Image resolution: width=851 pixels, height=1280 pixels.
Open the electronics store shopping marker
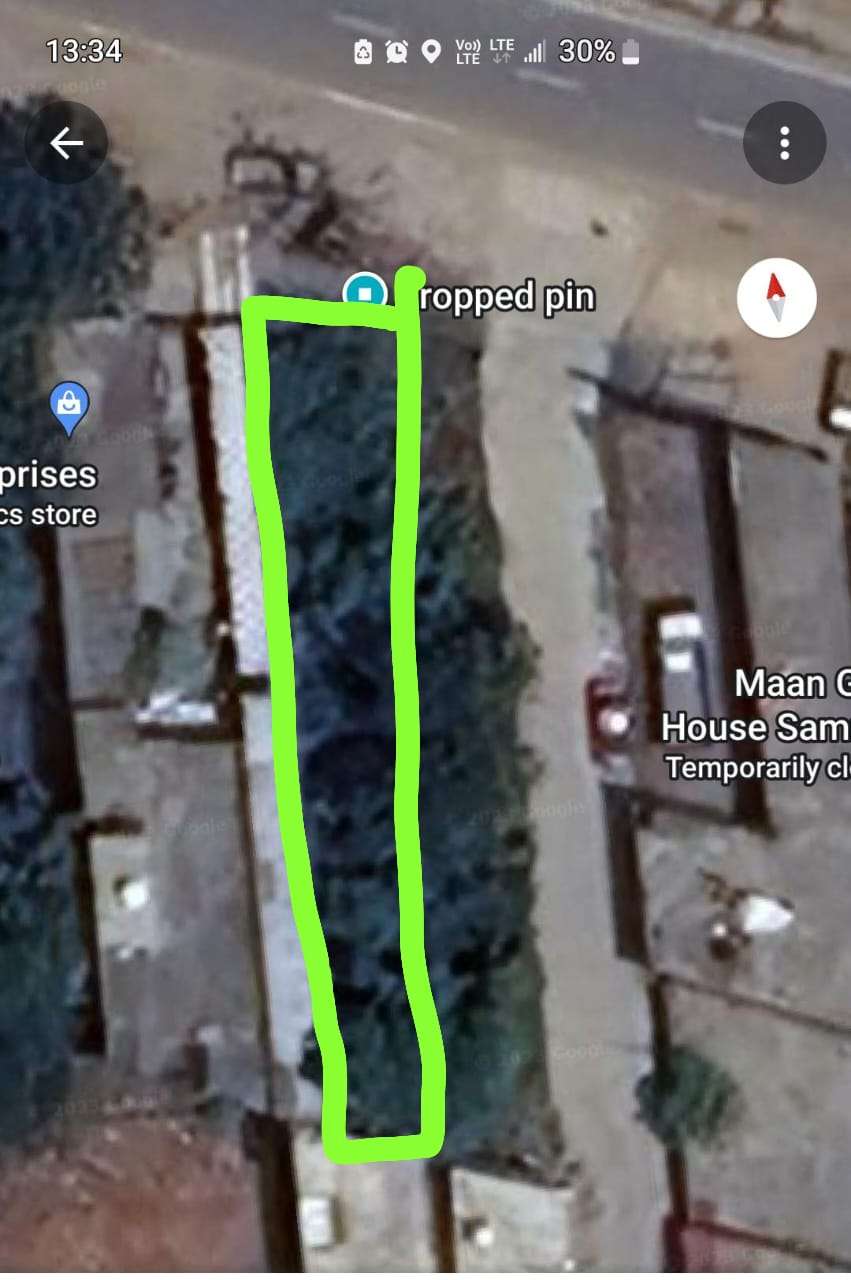[69, 409]
